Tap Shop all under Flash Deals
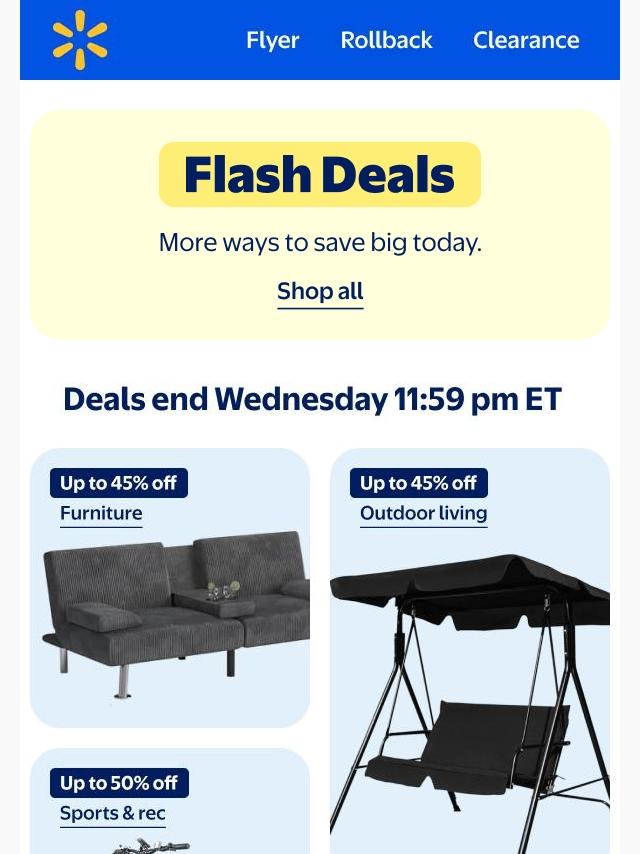Viewport: 640px width, 854px height. (320, 291)
